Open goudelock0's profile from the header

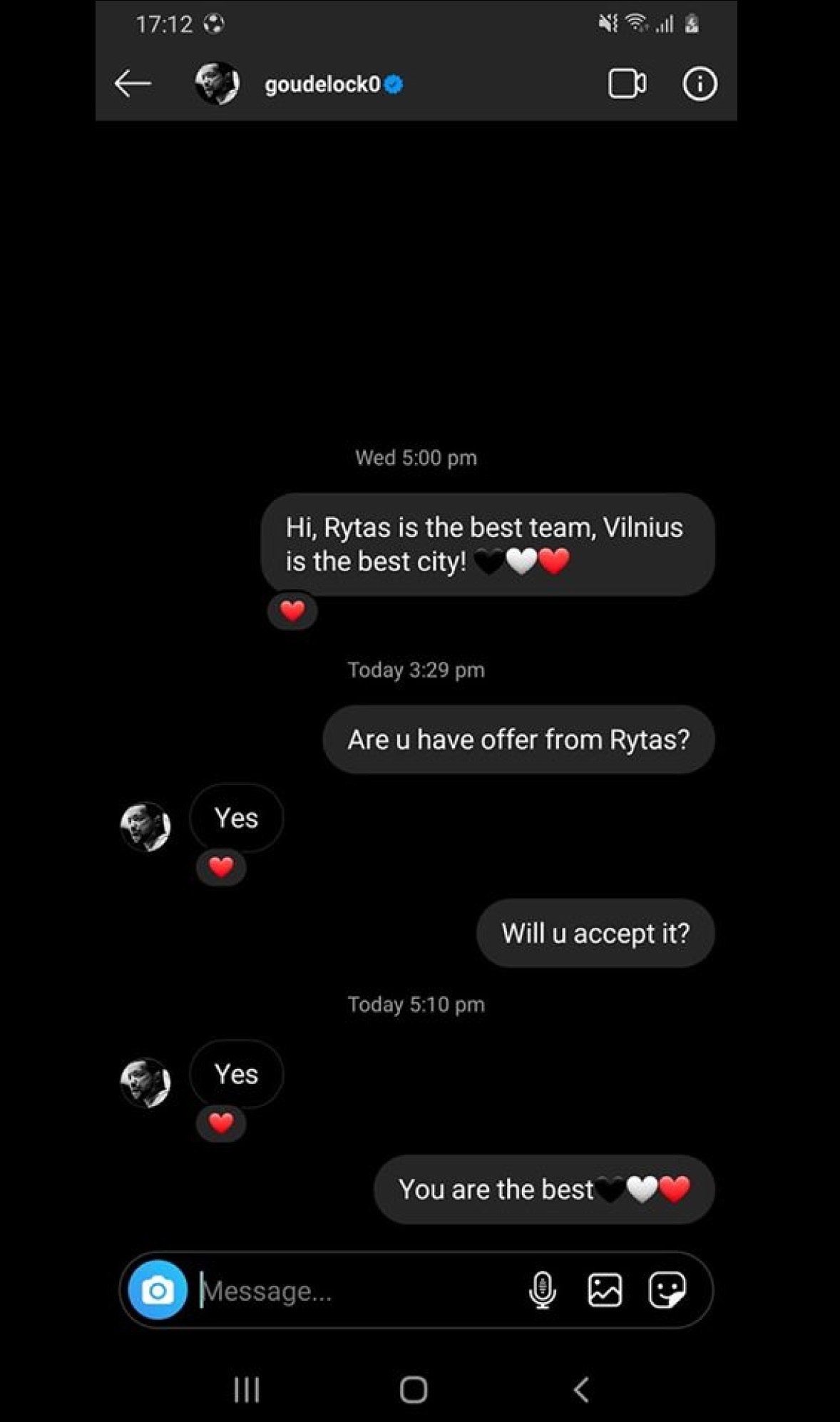[x=322, y=84]
